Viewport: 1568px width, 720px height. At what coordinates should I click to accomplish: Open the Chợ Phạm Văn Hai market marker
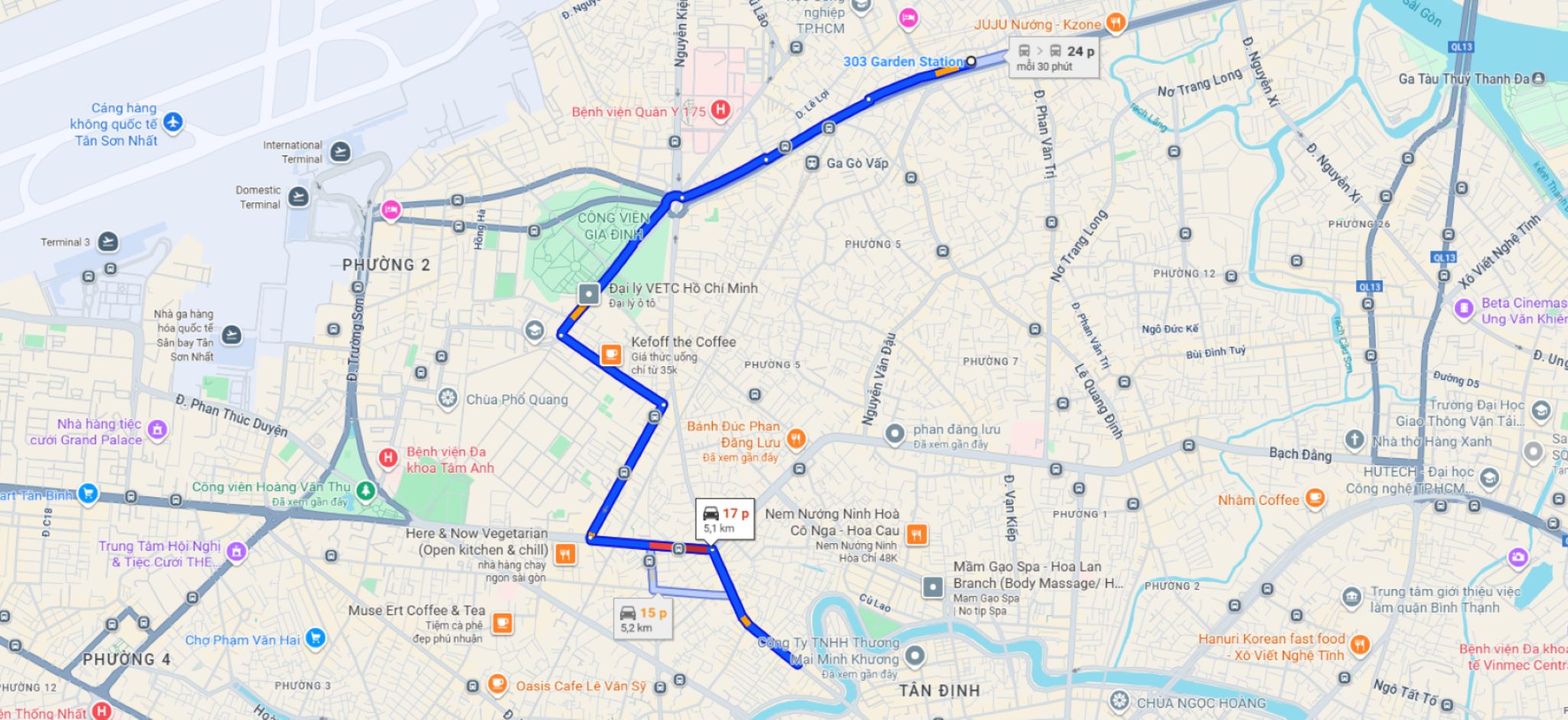point(315,638)
